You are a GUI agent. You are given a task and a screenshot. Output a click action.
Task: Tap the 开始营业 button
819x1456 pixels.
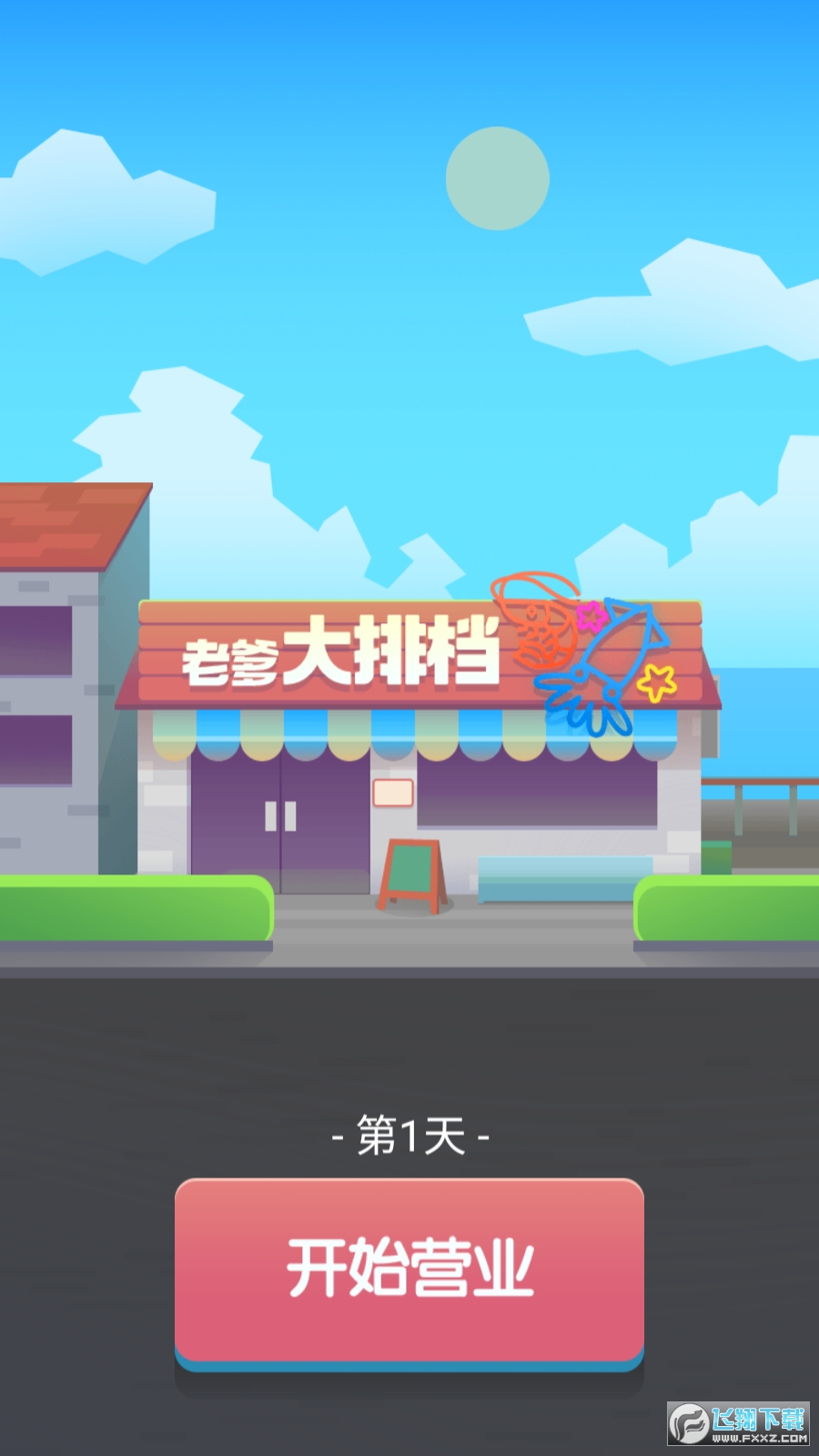(x=409, y=1269)
